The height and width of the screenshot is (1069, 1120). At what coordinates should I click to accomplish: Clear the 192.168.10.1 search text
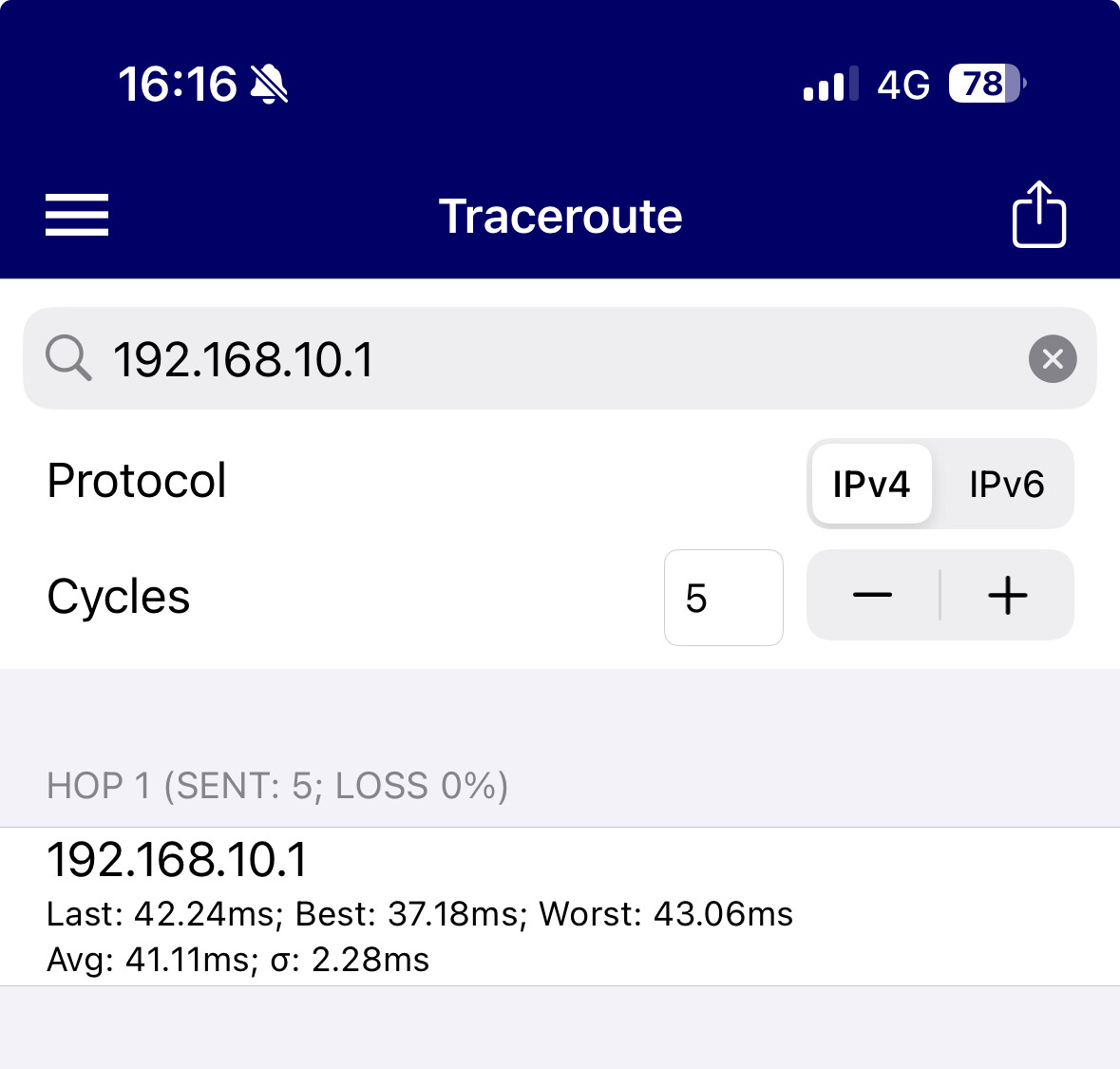coord(1053,359)
